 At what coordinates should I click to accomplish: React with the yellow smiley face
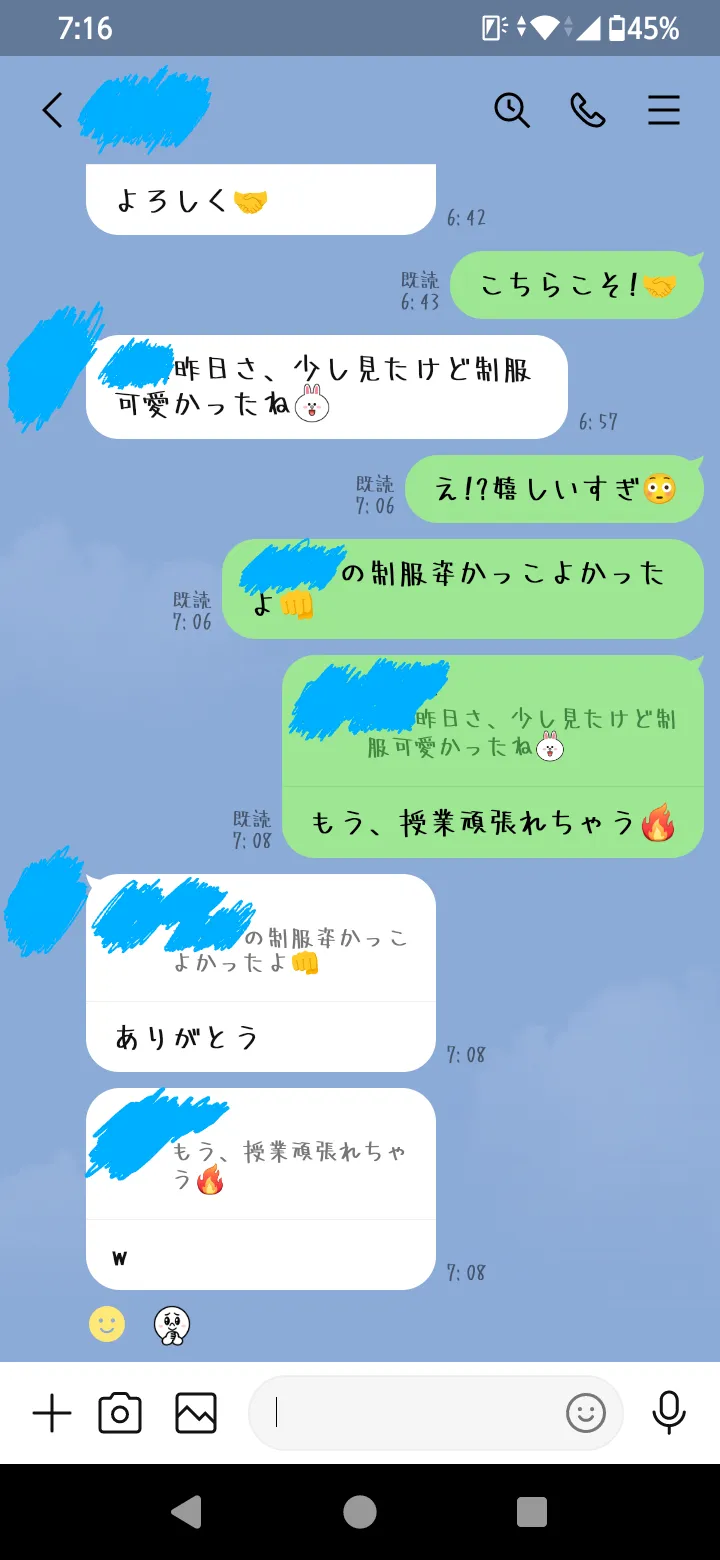[x=107, y=1325]
